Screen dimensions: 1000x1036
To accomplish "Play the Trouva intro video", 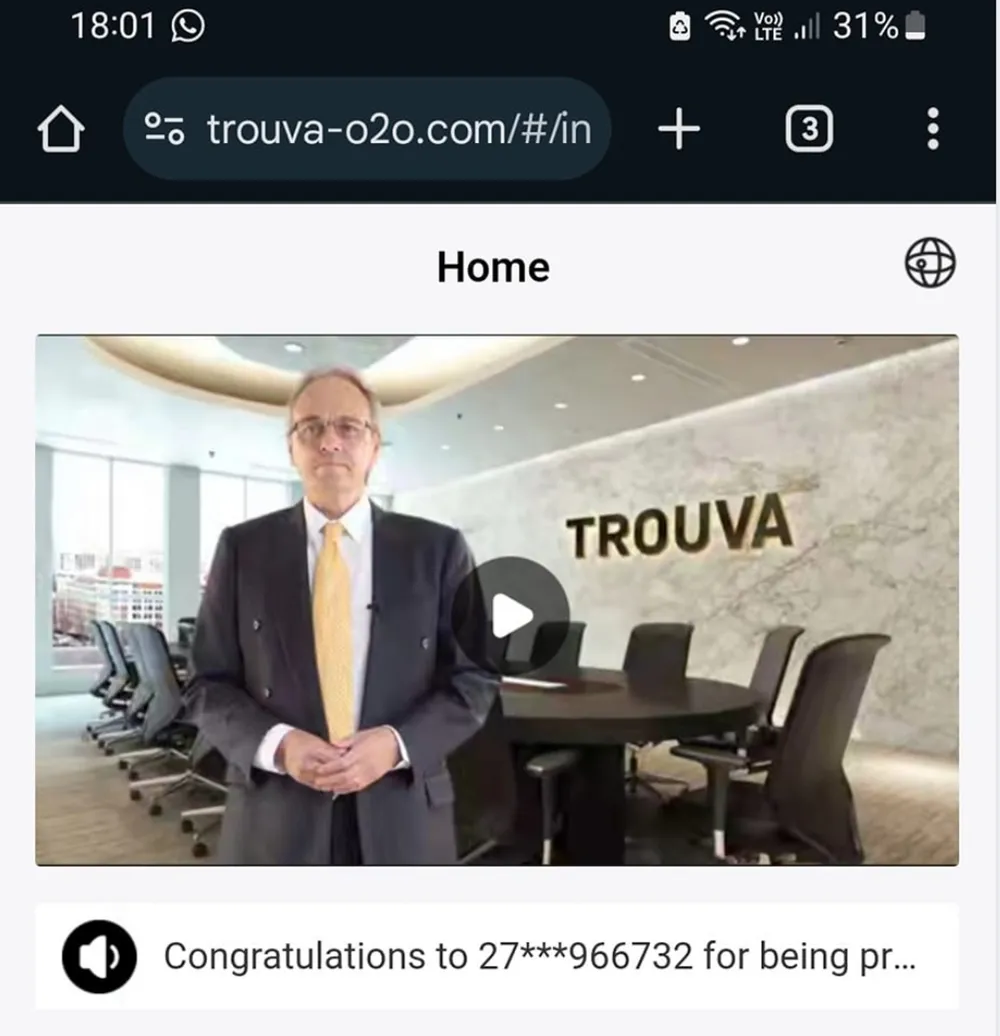I will click(x=510, y=616).
